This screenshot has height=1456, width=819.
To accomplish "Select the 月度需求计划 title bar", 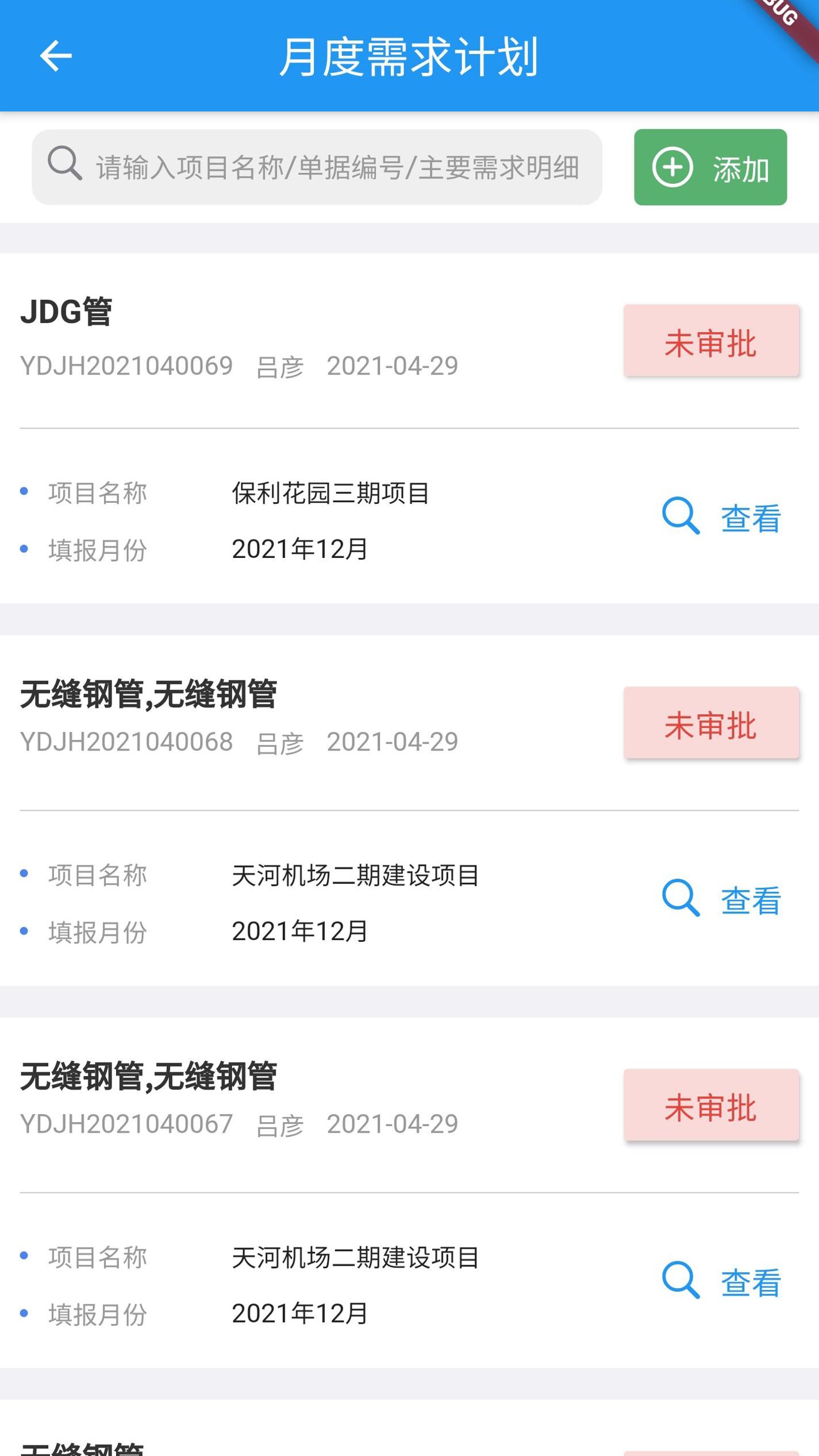I will 409,56.
